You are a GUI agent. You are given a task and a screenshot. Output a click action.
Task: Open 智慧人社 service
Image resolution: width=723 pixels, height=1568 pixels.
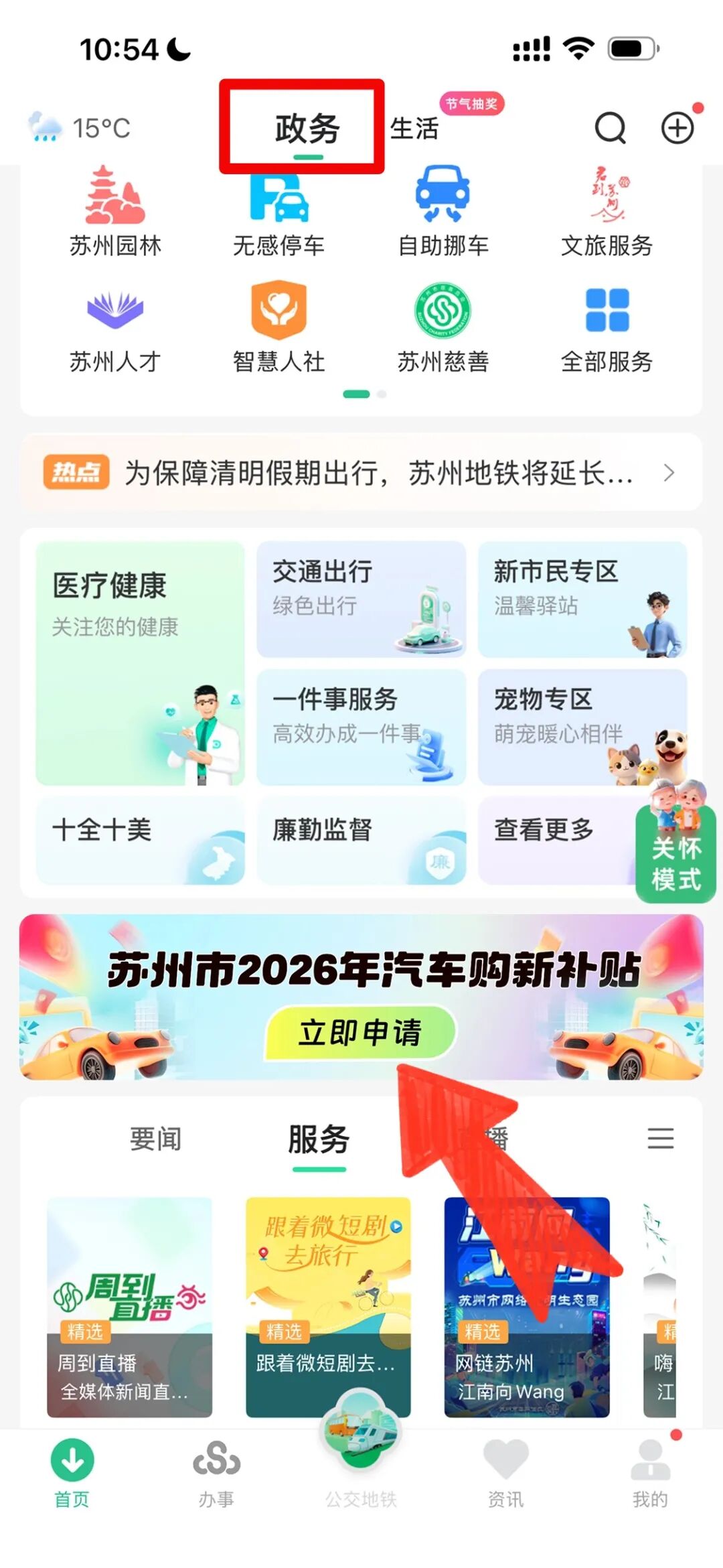point(278,329)
